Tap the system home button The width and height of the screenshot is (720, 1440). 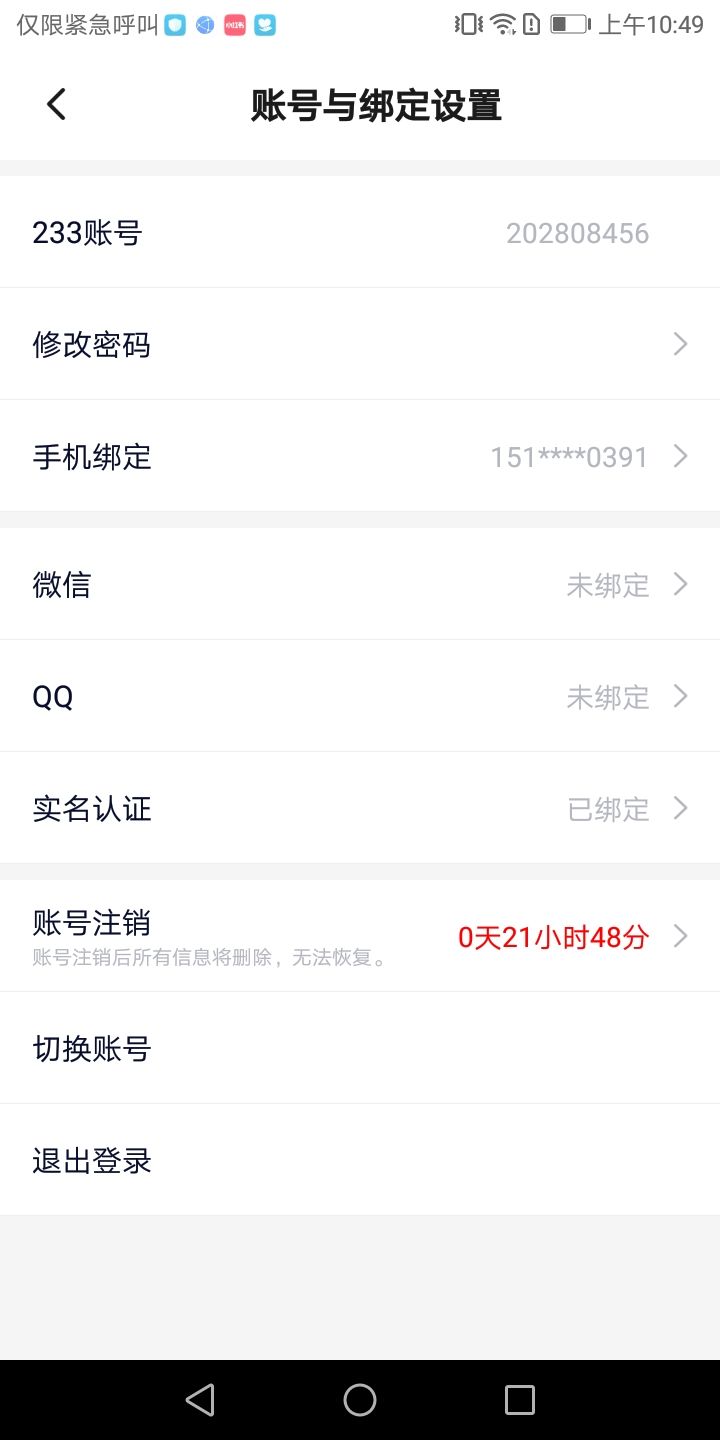point(360,1400)
